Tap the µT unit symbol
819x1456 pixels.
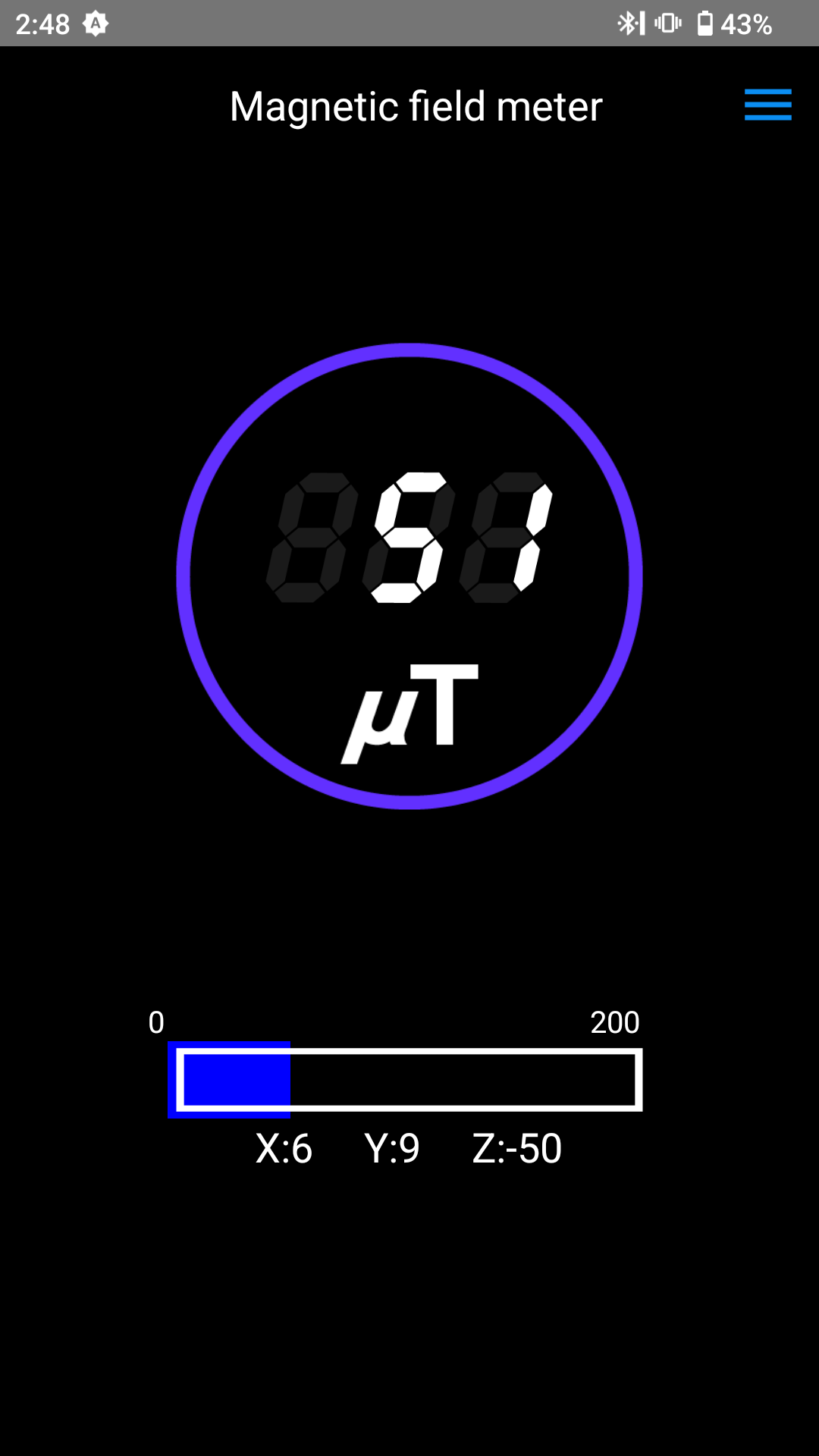[x=409, y=709]
